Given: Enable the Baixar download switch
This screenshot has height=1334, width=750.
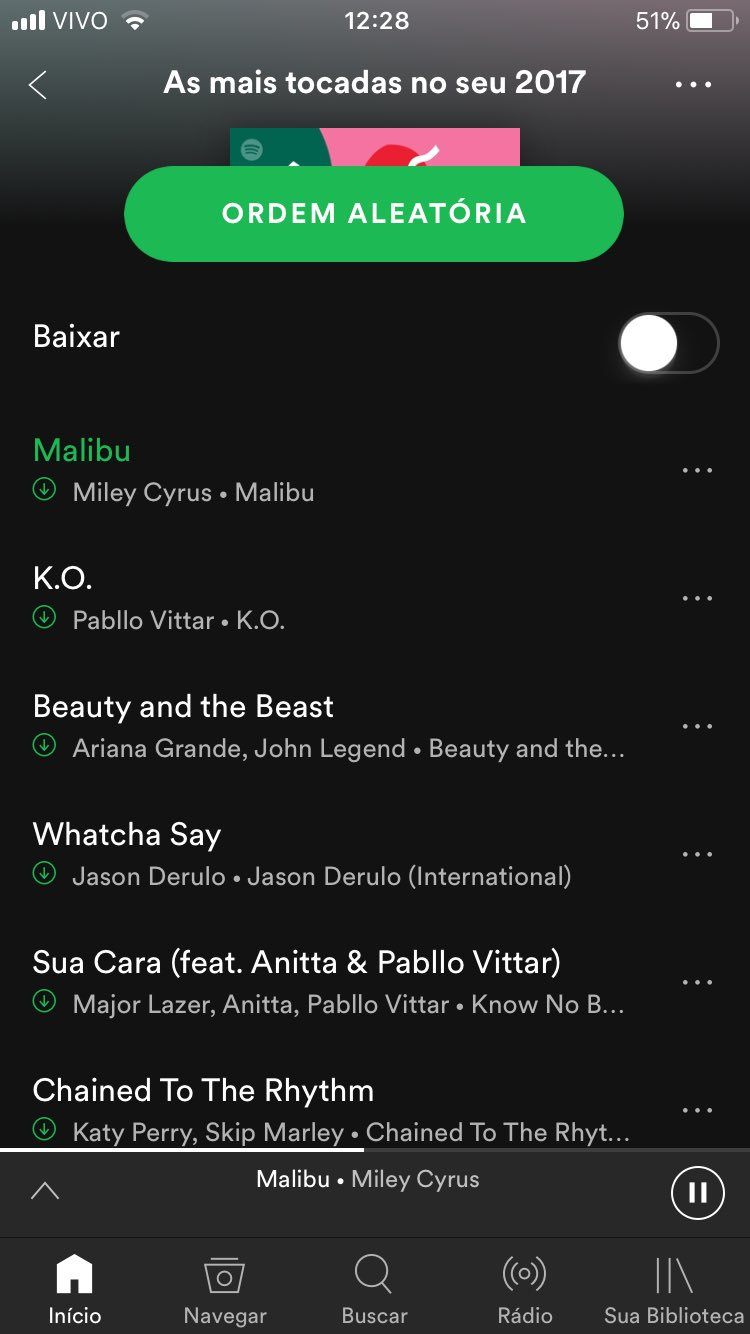Looking at the screenshot, I should 668,343.
